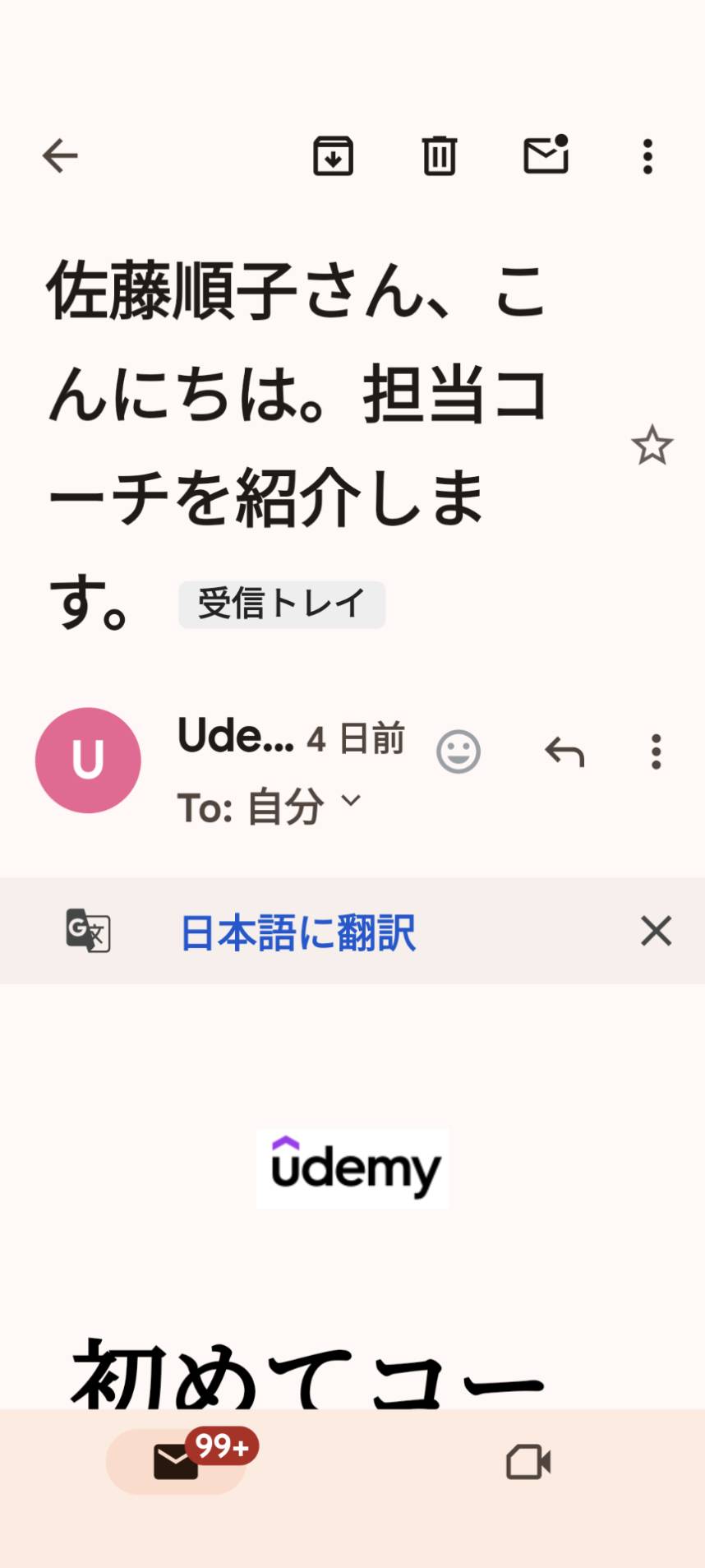
Task: Reply to the Udemy message
Action: 564,752
